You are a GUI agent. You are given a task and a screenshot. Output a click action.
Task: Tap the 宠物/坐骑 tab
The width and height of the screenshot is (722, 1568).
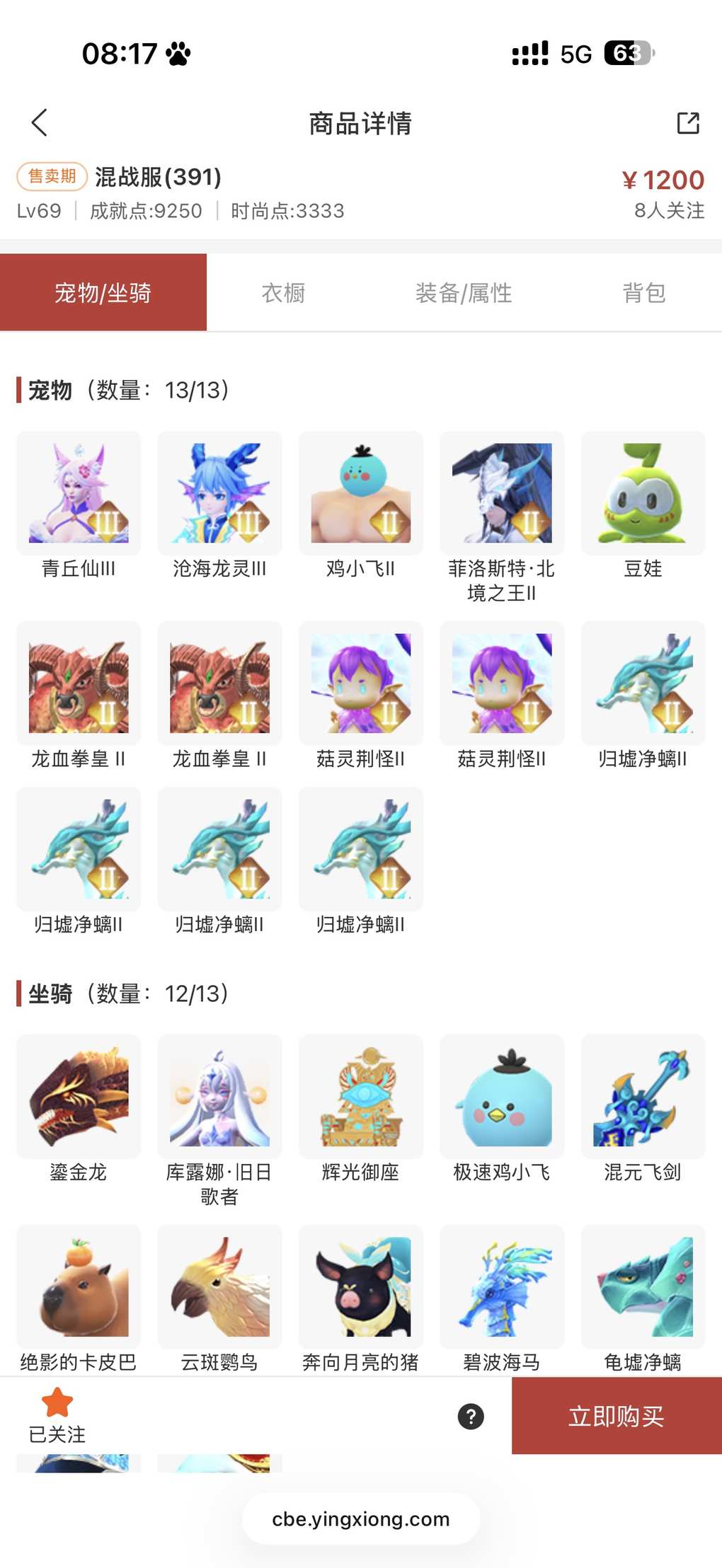[103, 292]
